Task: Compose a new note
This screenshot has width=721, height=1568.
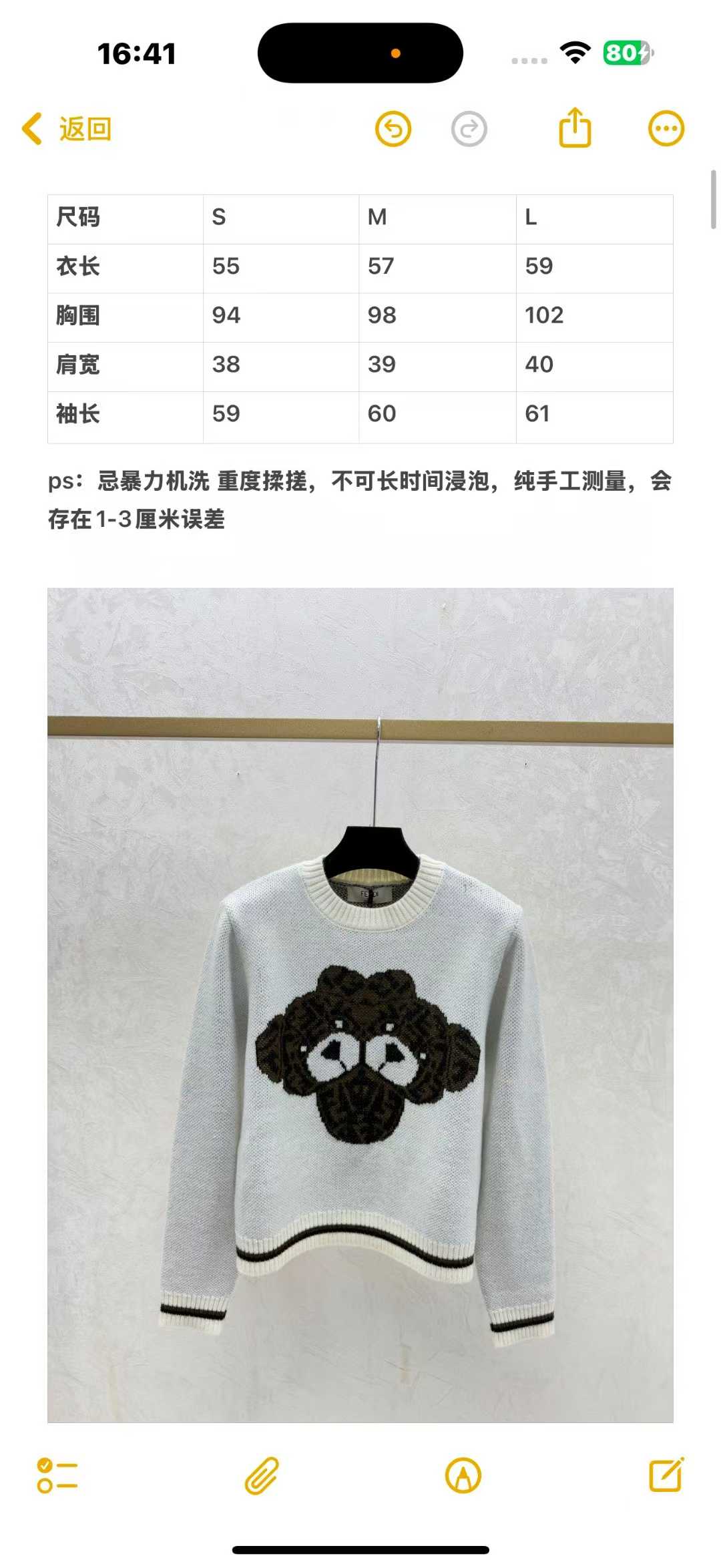Action: (x=666, y=1475)
